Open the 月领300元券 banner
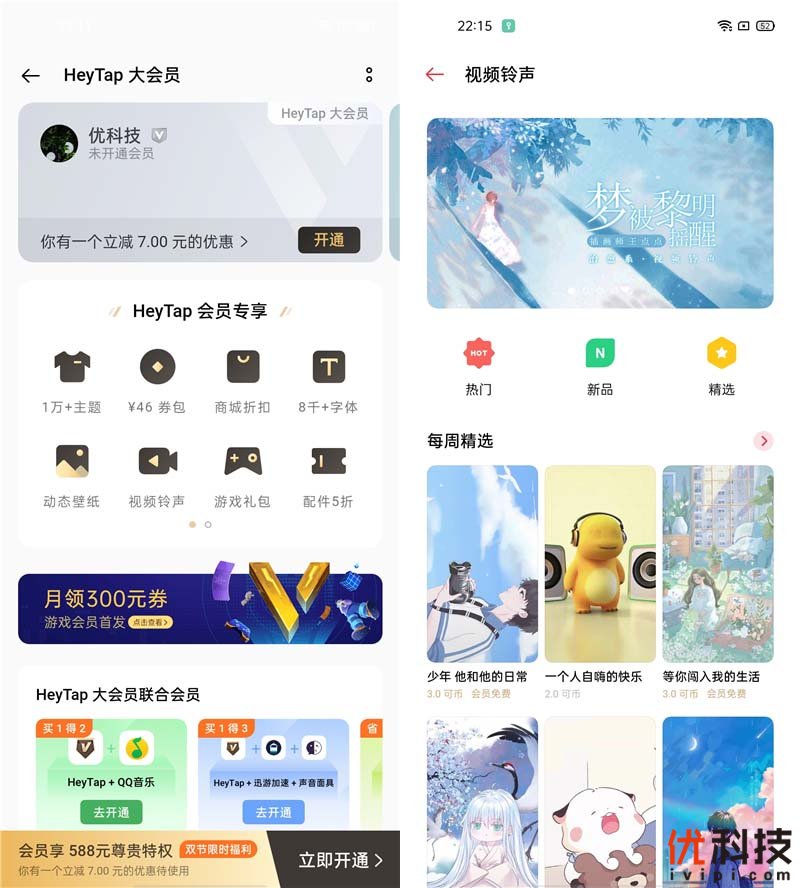800x888 pixels. coord(200,608)
